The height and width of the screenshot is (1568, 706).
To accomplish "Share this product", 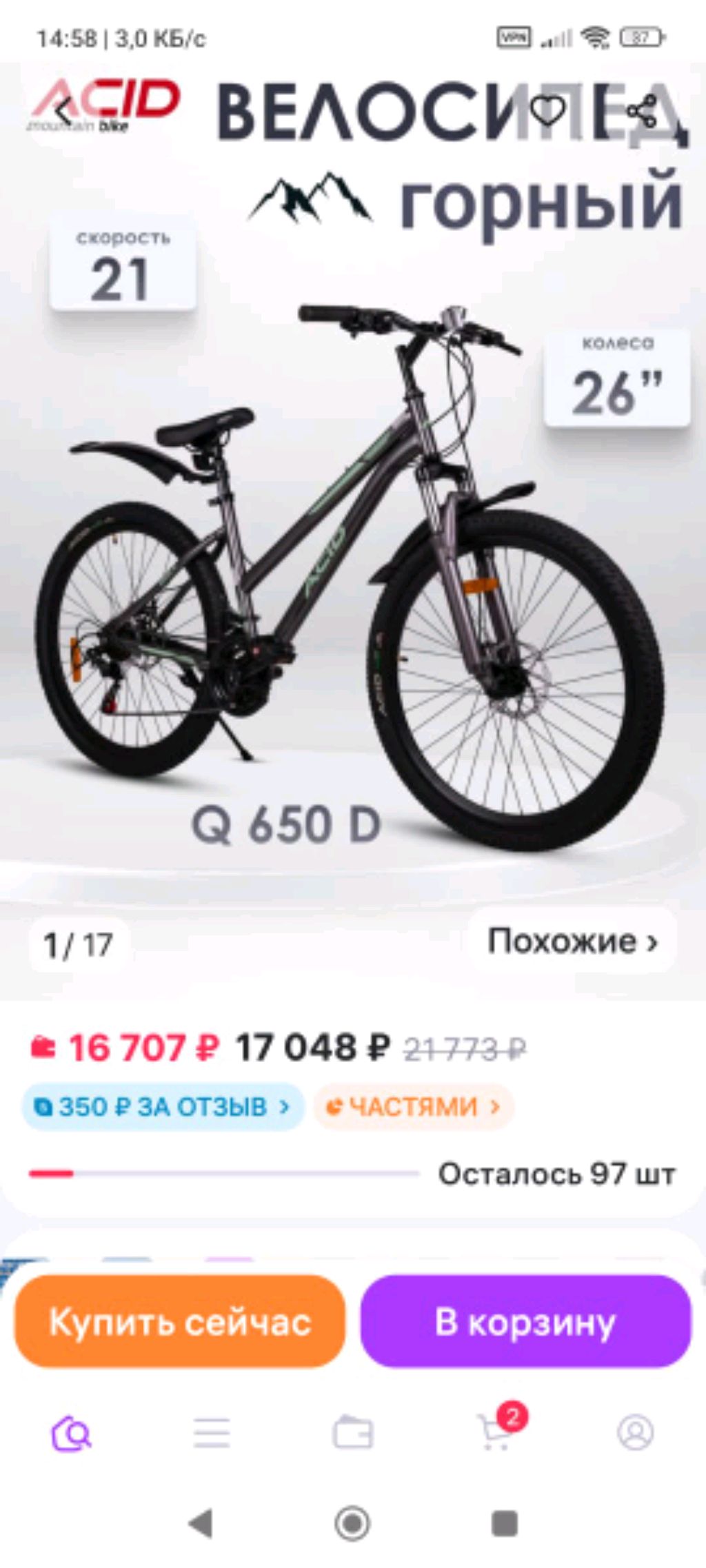I will (x=642, y=111).
